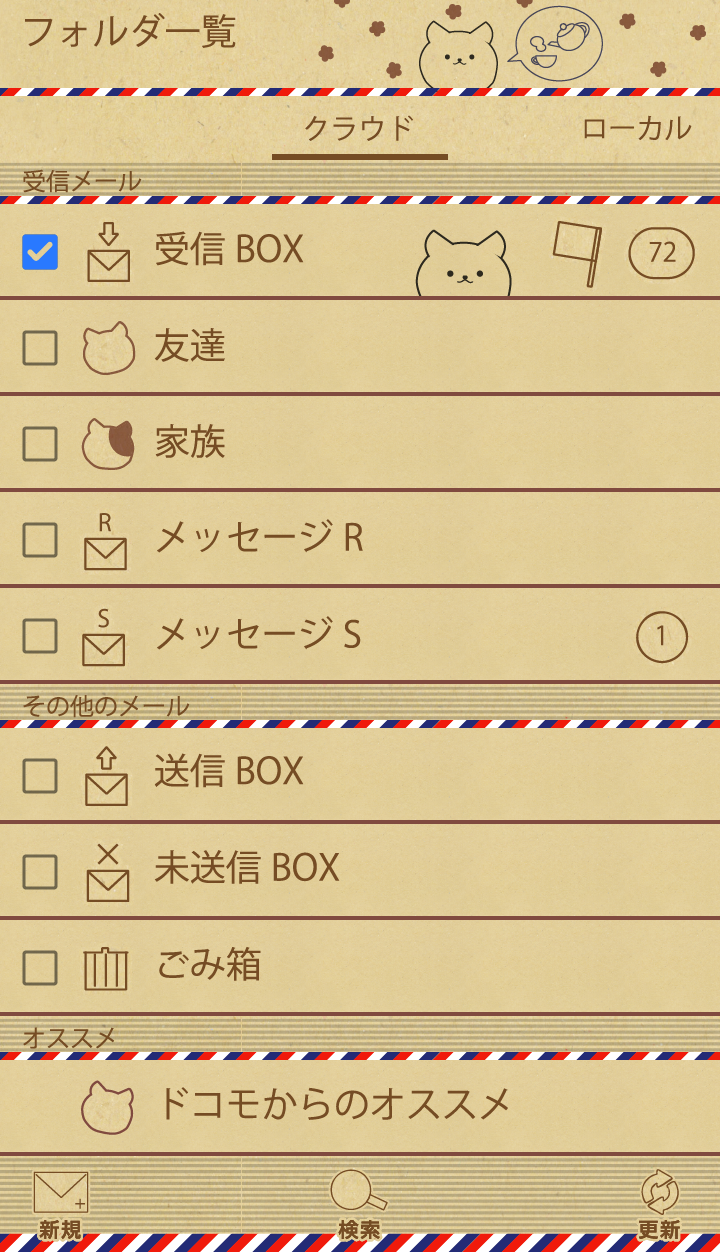Tick the メッセージ S checkbox
This screenshot has height=1252, width=720.
(x=40, y=635)
